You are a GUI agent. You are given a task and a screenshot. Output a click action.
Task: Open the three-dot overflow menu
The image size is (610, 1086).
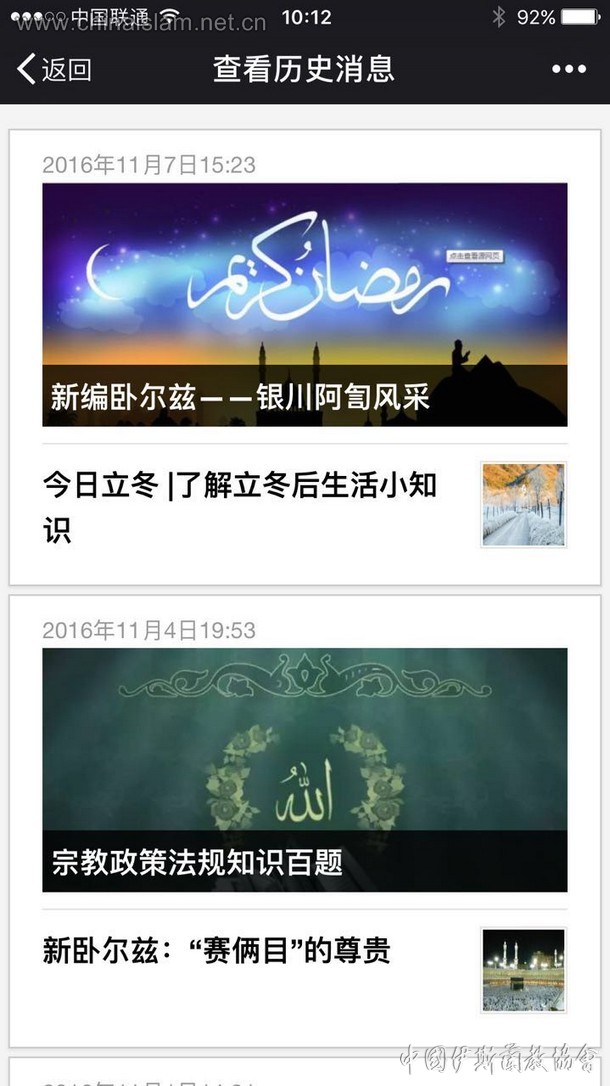click(568, 69)
